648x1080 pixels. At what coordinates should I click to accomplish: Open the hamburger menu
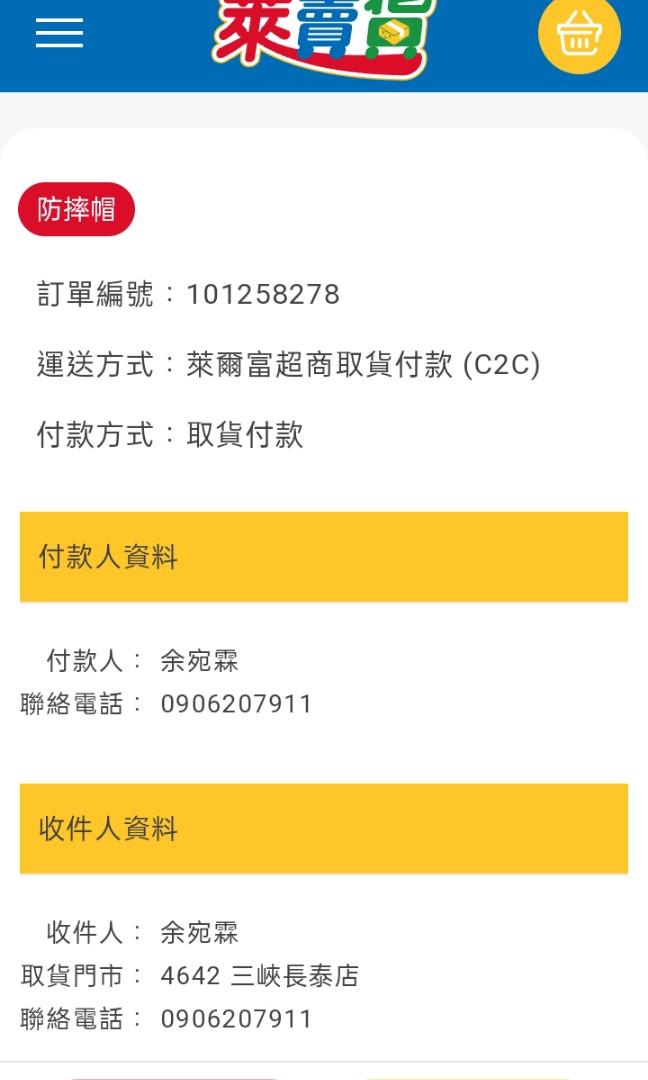coord(59,33)
